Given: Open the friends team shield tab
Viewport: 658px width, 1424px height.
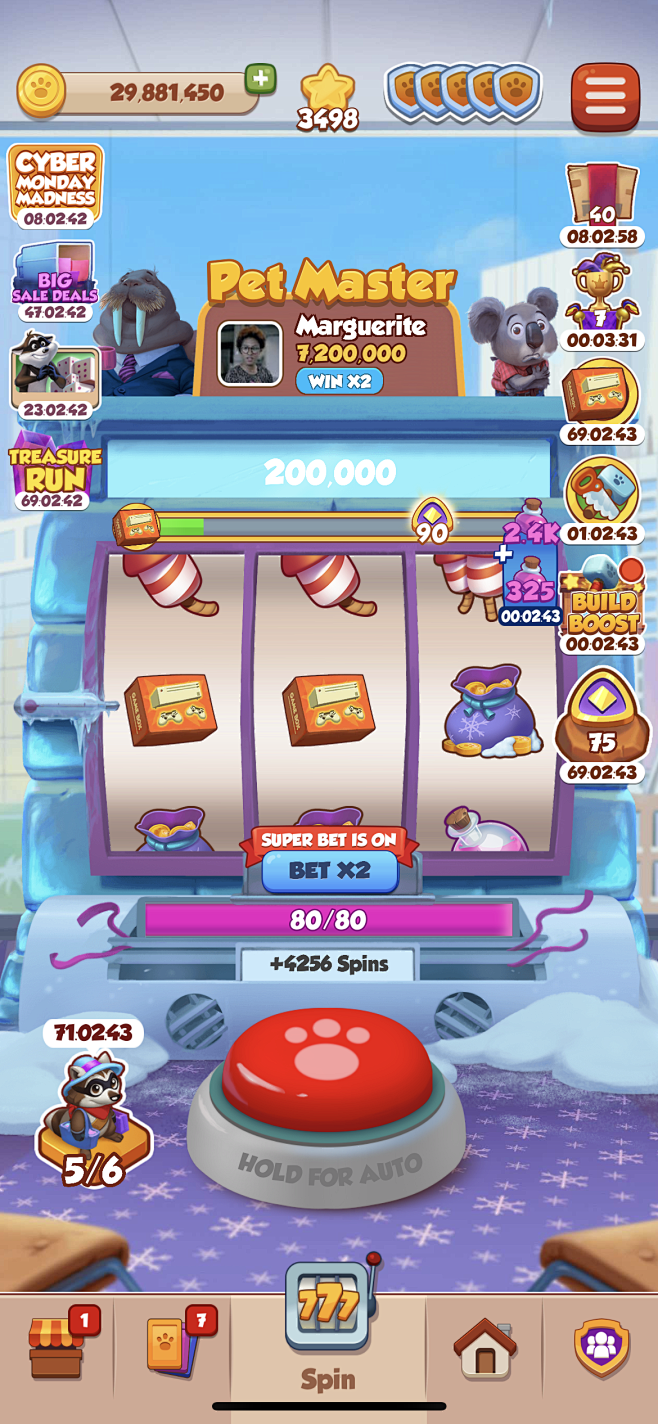Looking at the screenshot, I should tap(601, 1347).
